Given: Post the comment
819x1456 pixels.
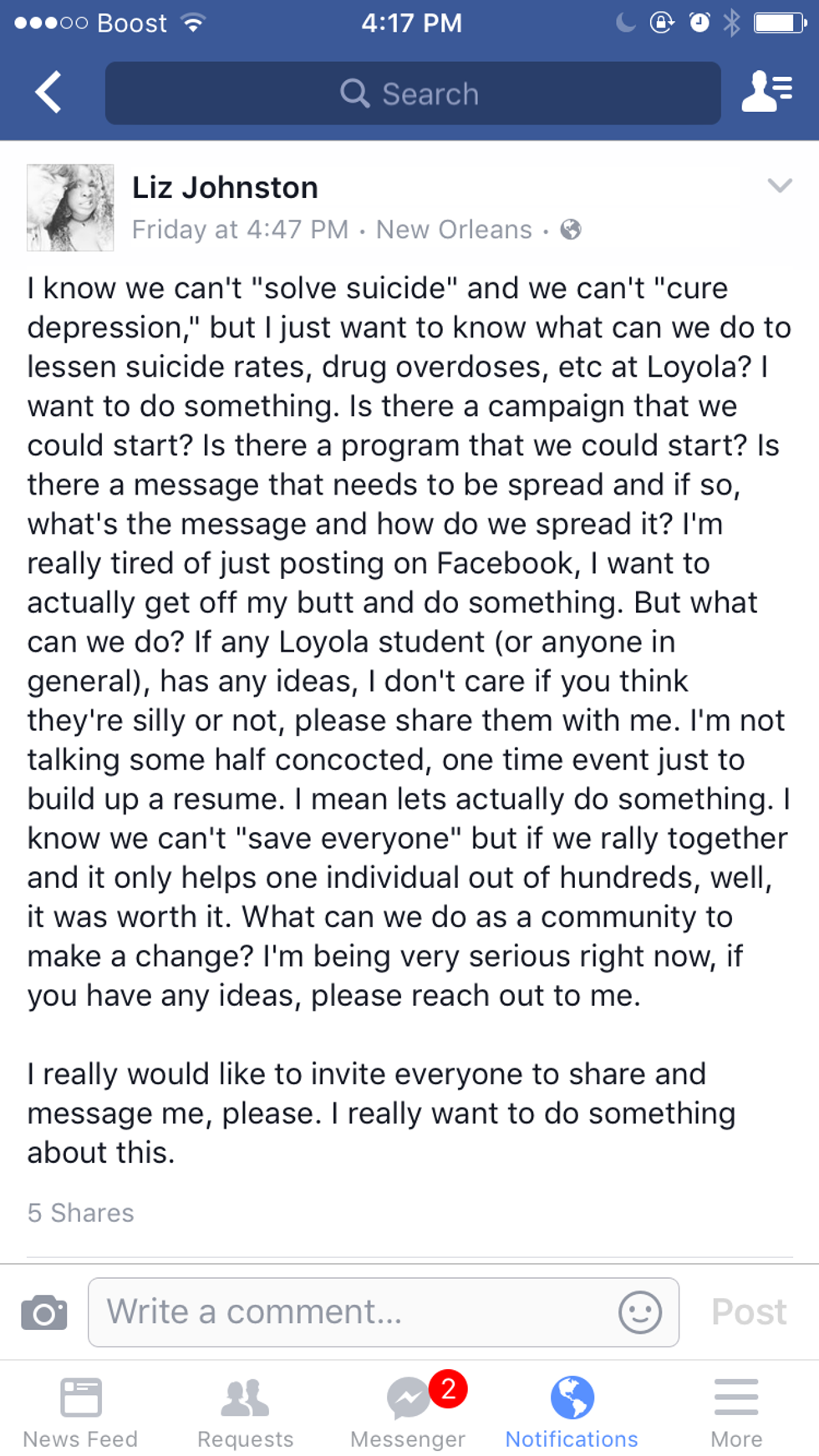Looking at the screenshot, I should coord(748,1312).
